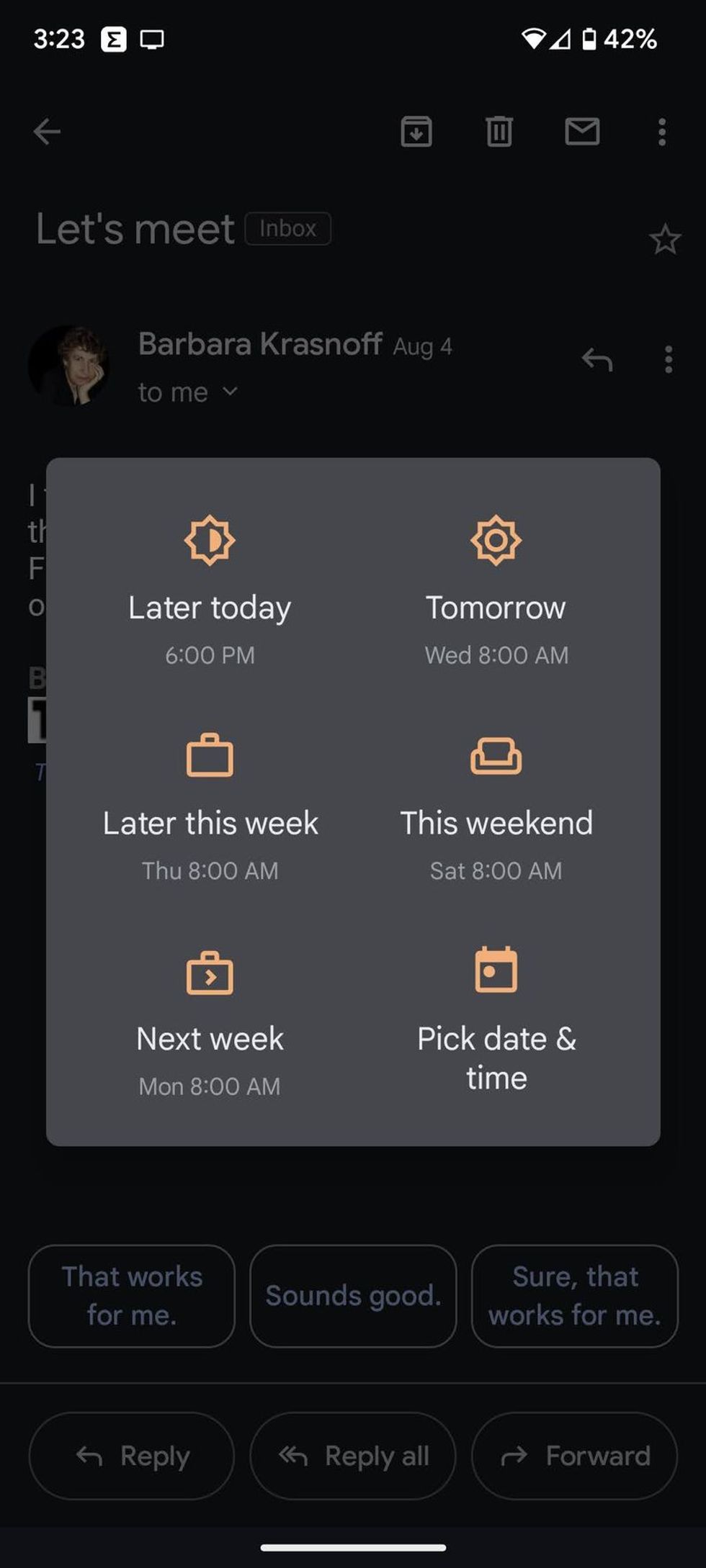Image resolution: width=706 pixels, height=1568 pixels.
Task: Reply to Barbara with the arrow icon
Action: tap(597, 360)
